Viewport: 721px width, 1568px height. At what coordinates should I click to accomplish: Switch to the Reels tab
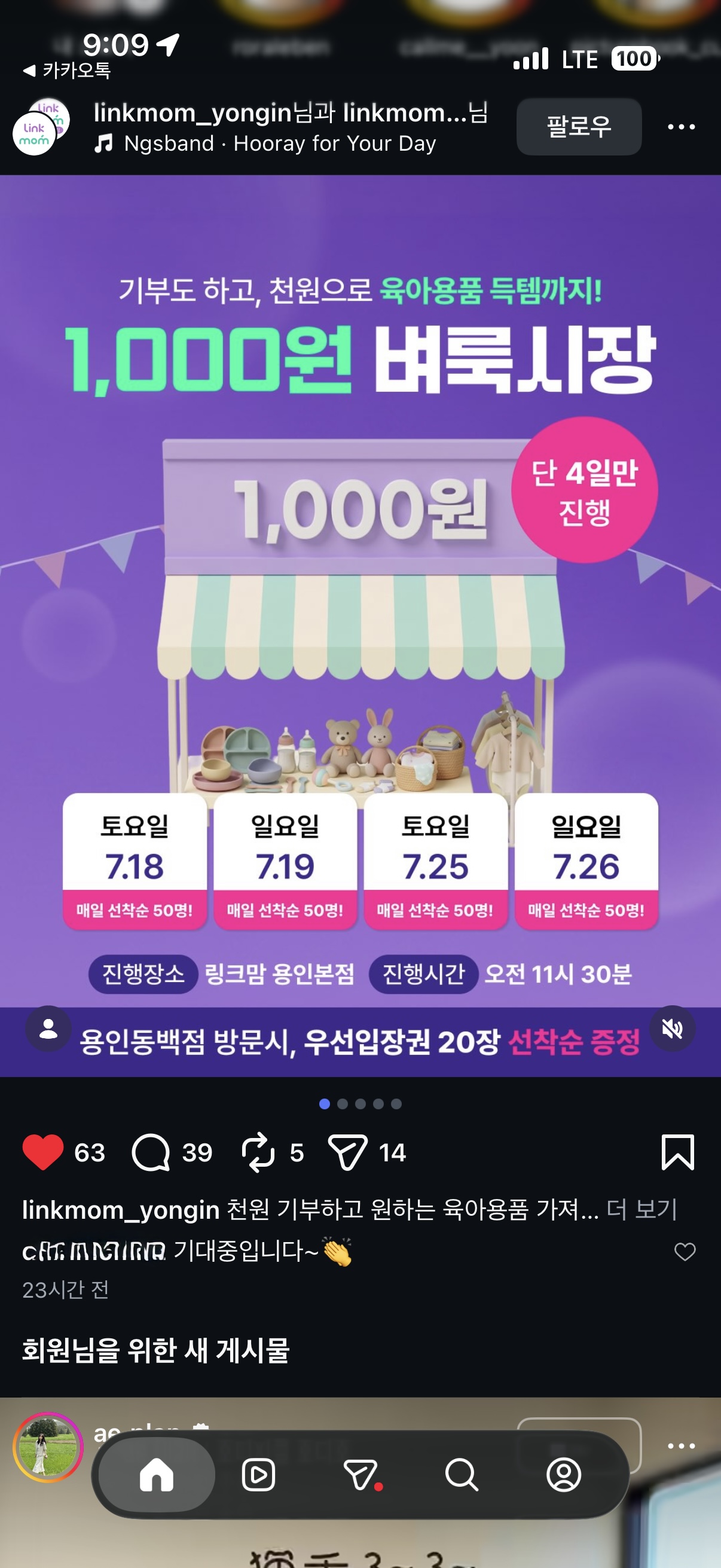click(x=258, y=1475)
